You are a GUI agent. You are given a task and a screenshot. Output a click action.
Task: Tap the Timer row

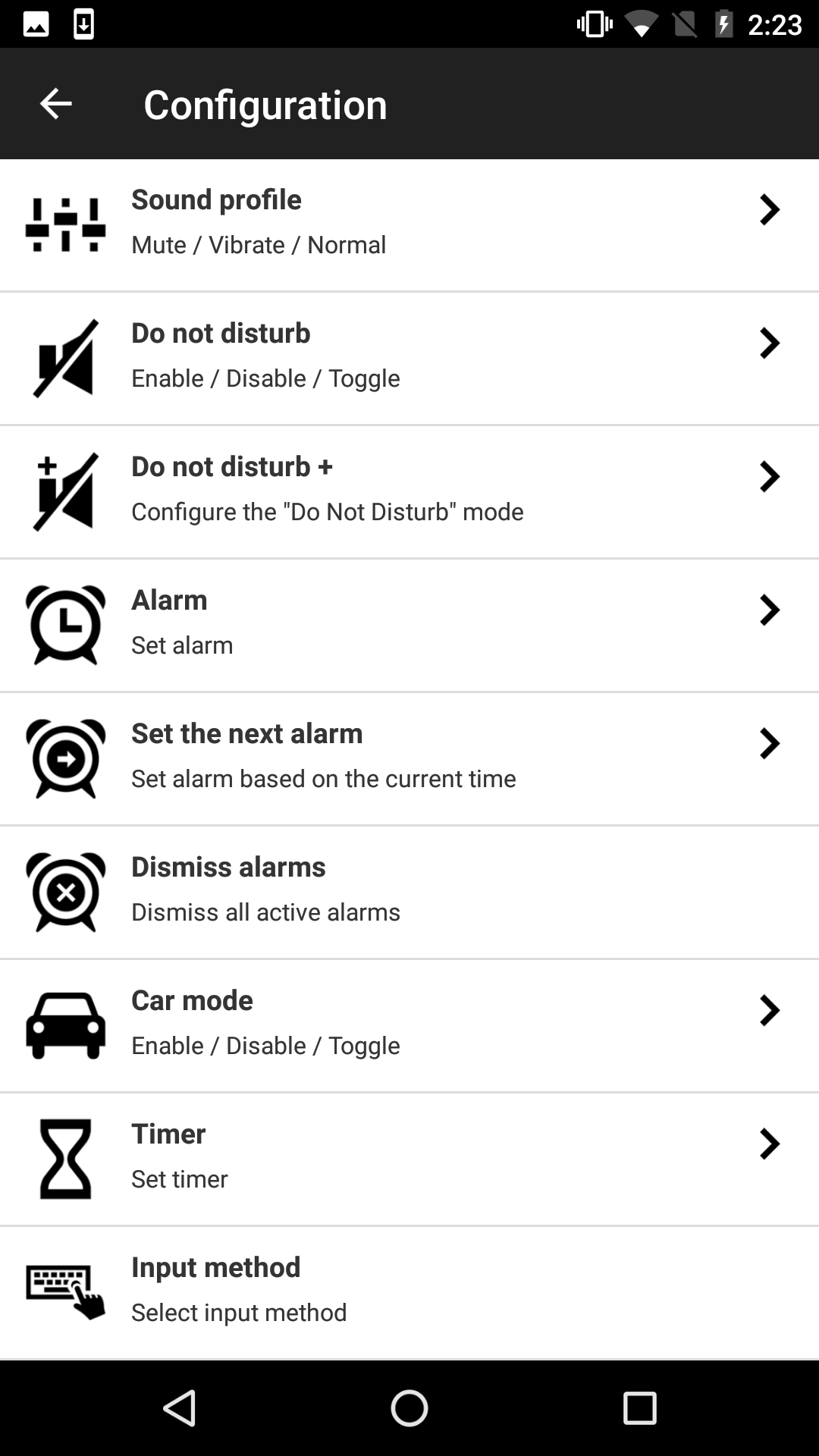point(409,1159)
